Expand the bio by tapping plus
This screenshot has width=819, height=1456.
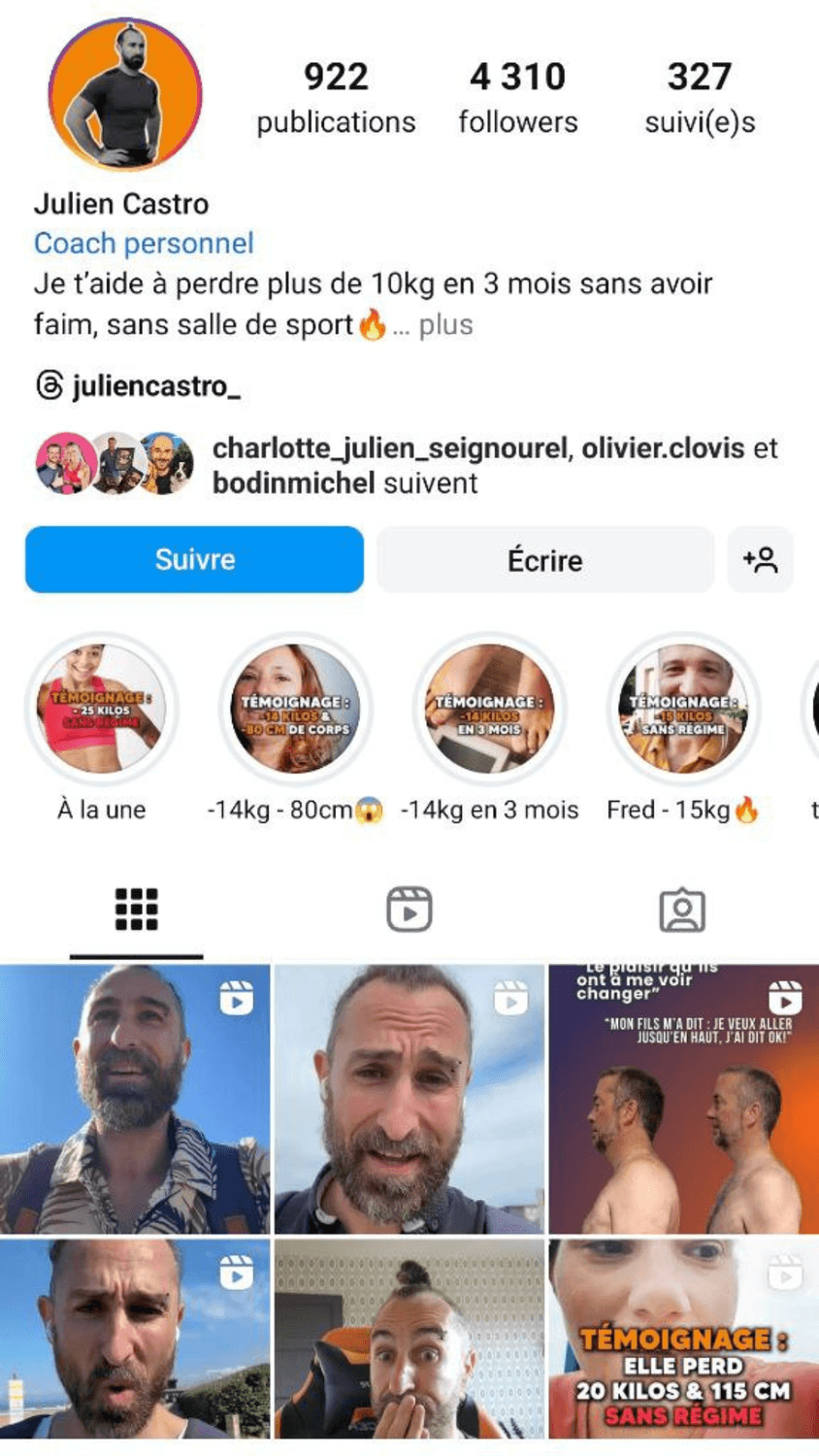point(445,325)
